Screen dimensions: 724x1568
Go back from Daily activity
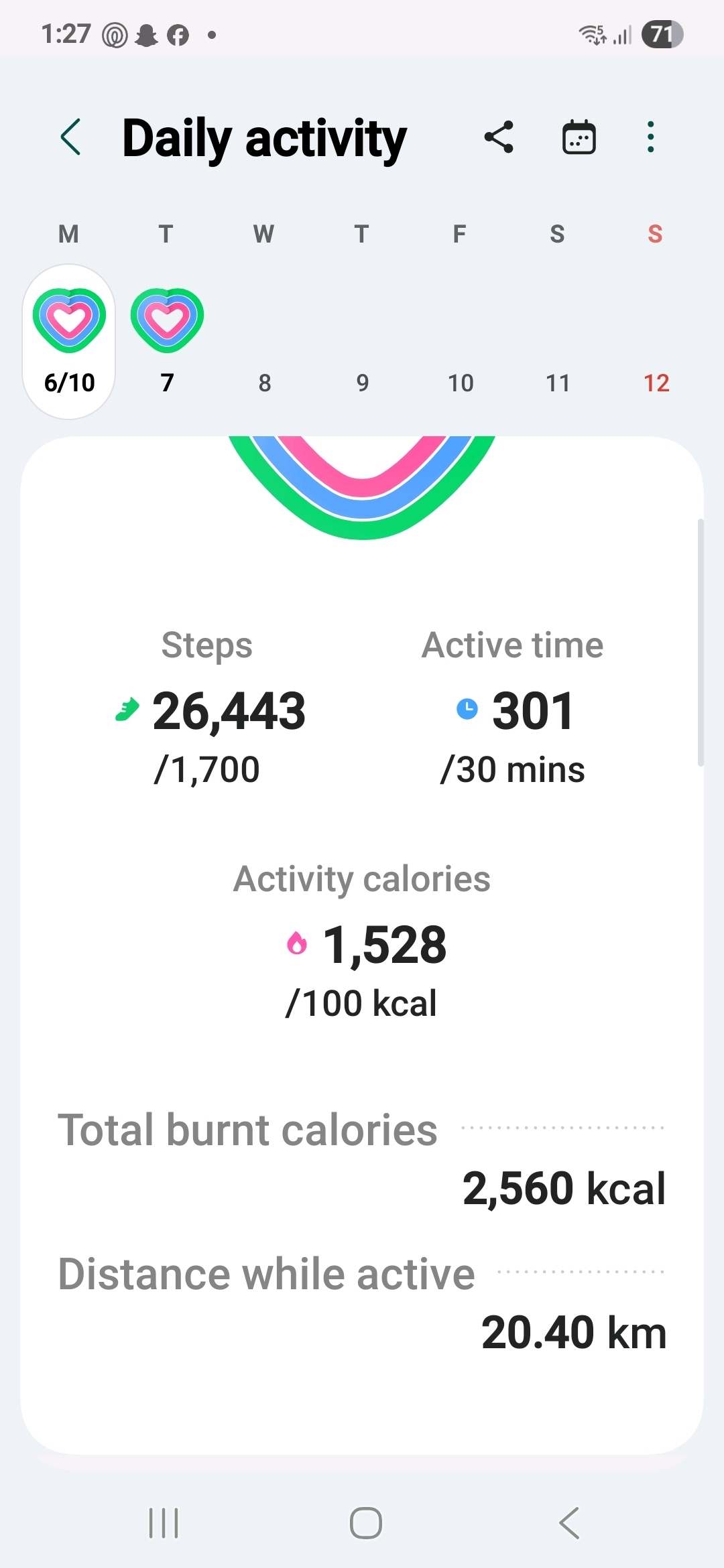[x=71, y=137]
